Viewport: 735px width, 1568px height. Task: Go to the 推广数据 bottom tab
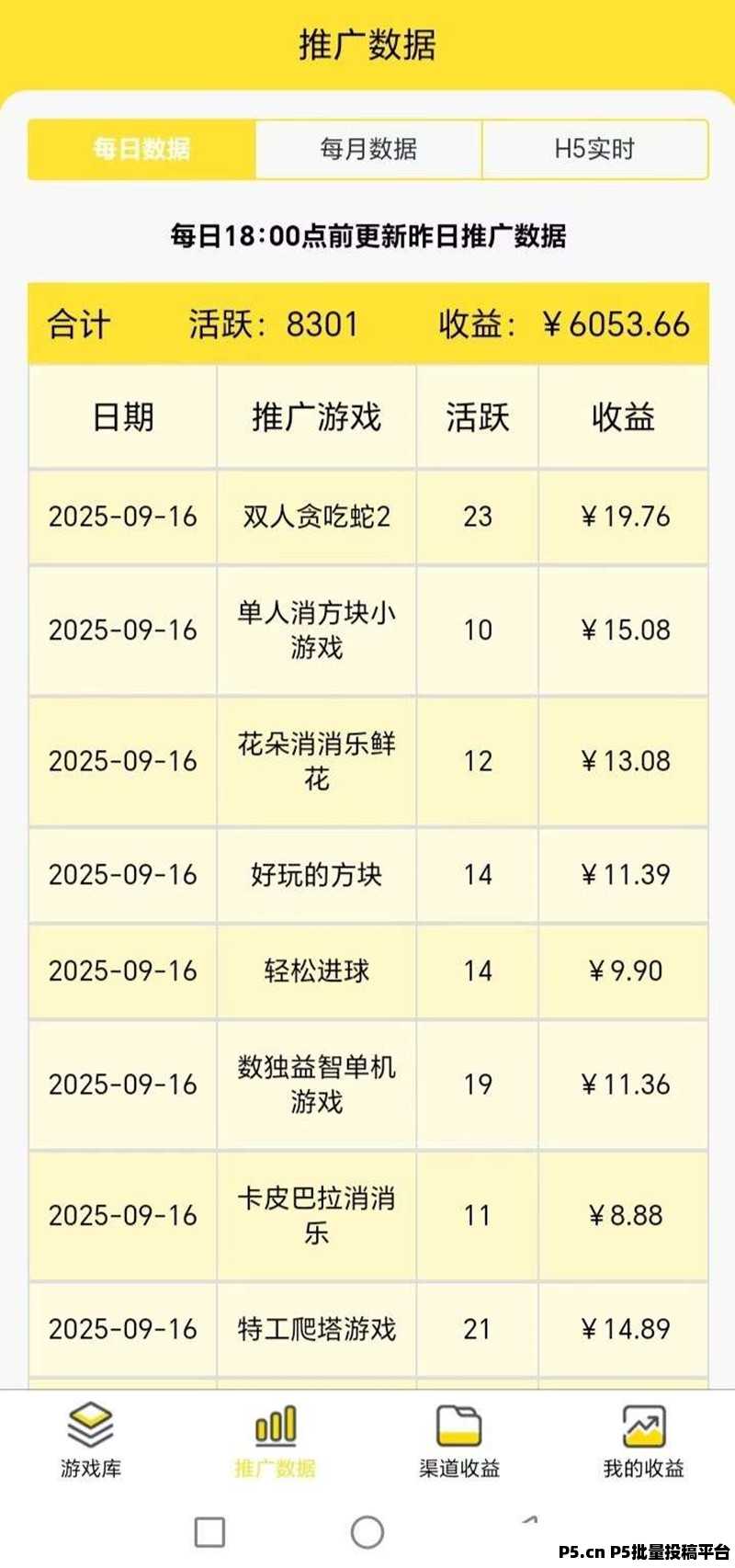pos(276,1439)
